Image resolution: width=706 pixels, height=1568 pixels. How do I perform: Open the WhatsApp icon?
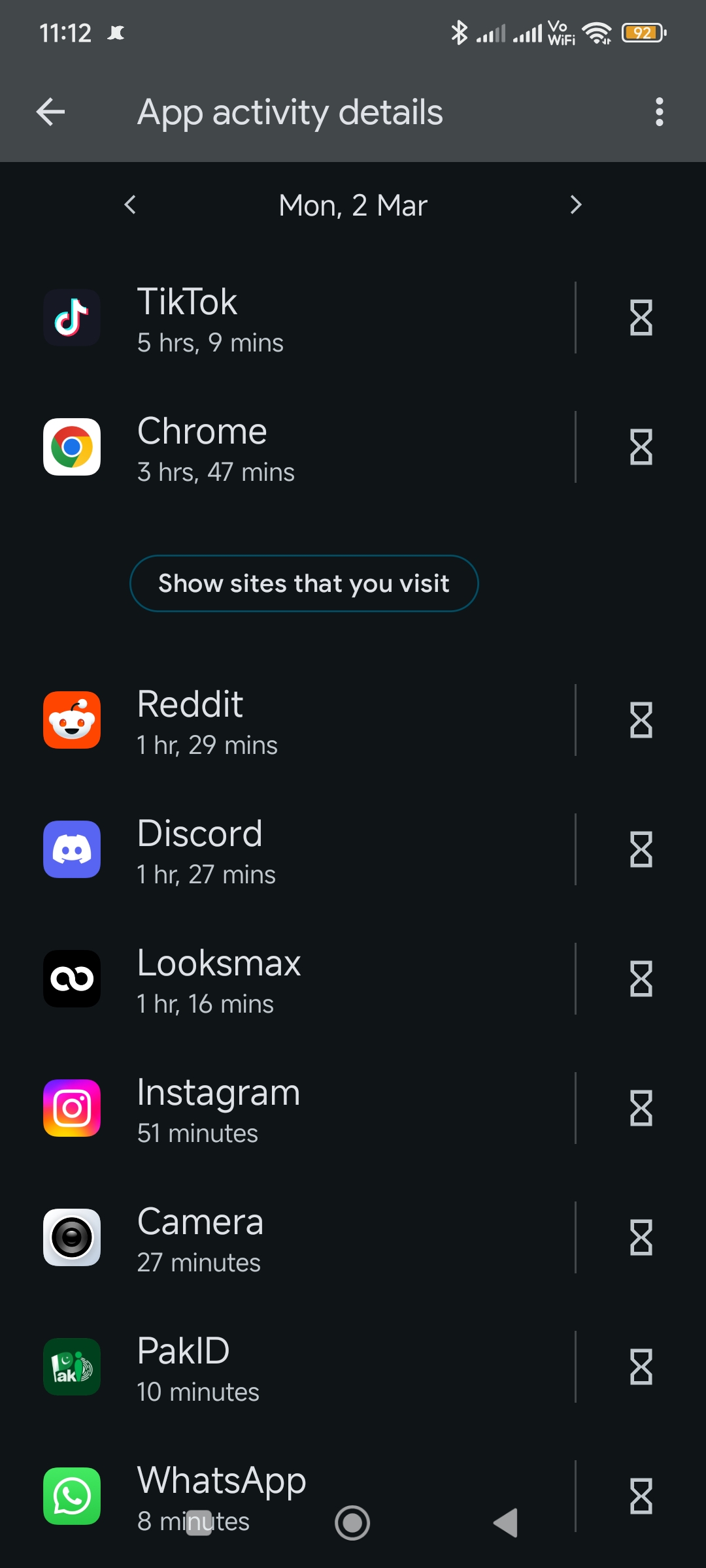pyautogui.click(x=72, y=1496)
